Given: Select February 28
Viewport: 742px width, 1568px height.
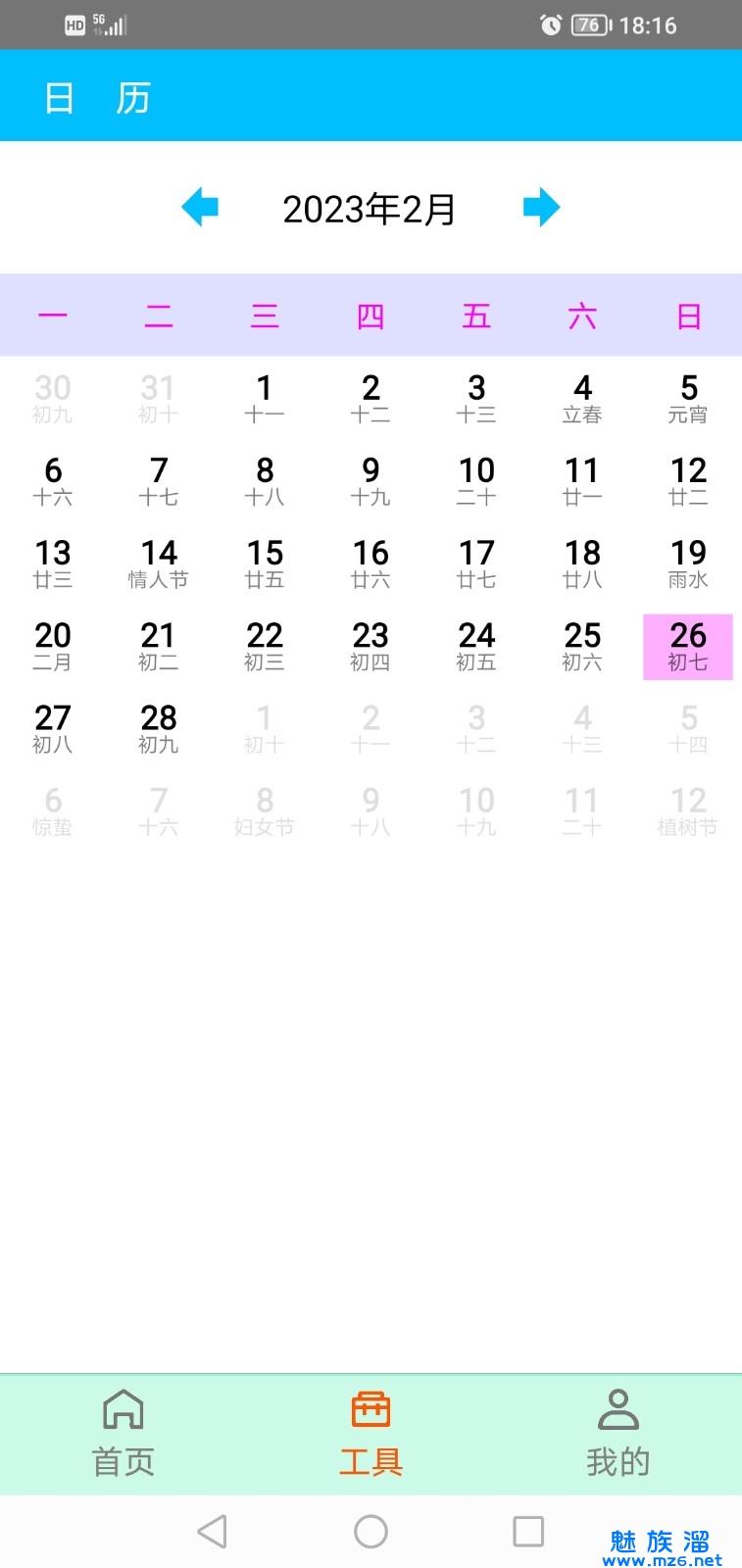Looking at the screenshot, I should 158,728.
